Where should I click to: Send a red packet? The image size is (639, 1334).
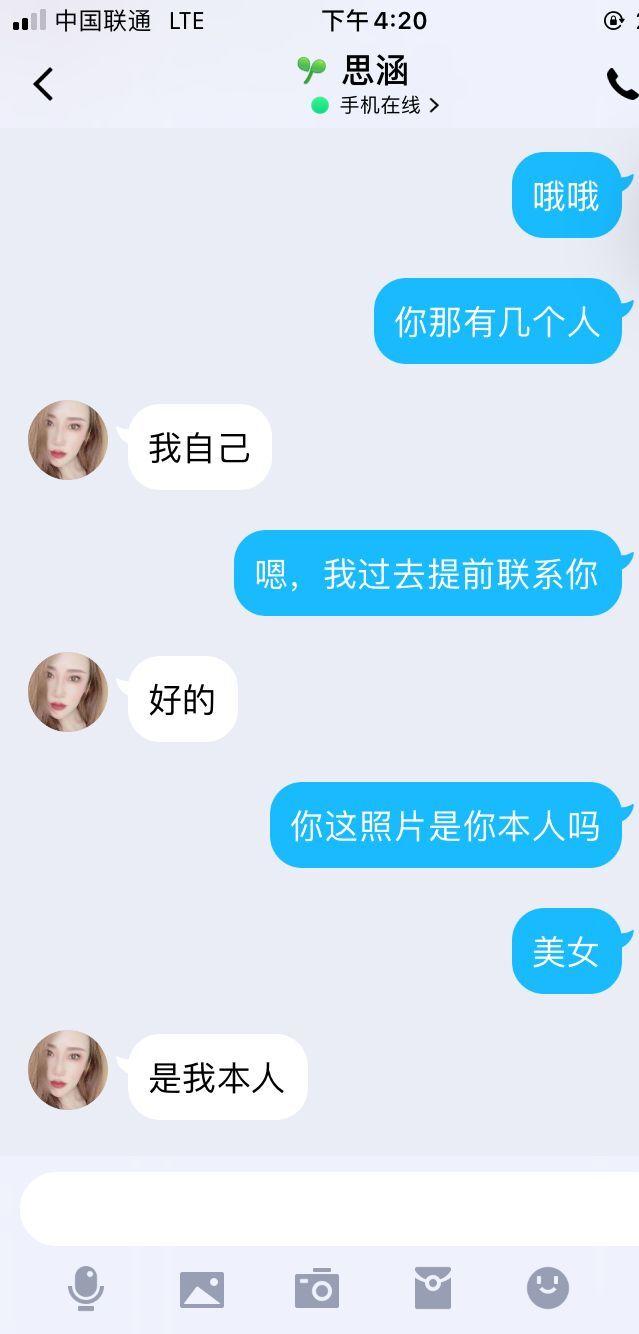click(x=433, y=1288)
